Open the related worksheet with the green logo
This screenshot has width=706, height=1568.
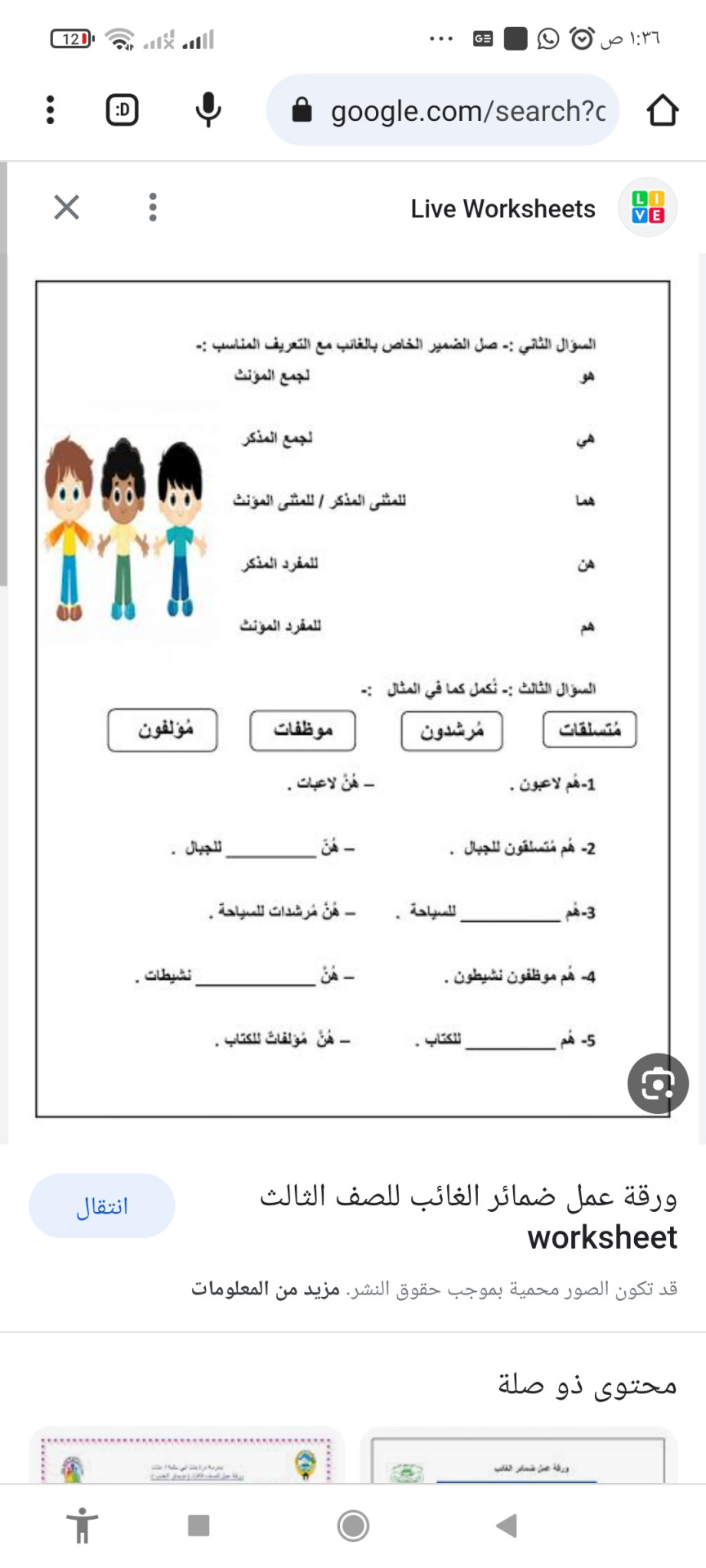519,1456
